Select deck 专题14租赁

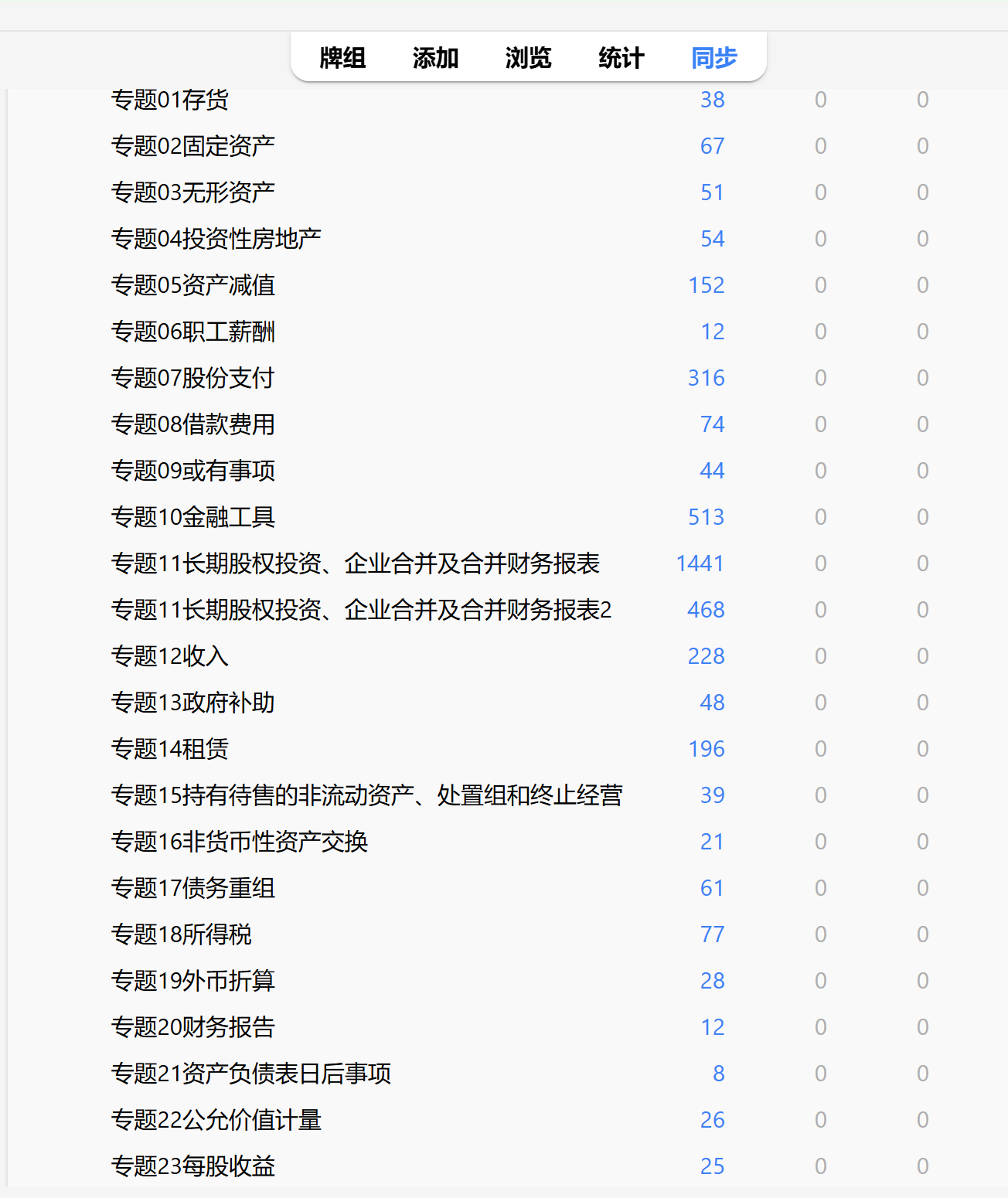coord(170,749)
